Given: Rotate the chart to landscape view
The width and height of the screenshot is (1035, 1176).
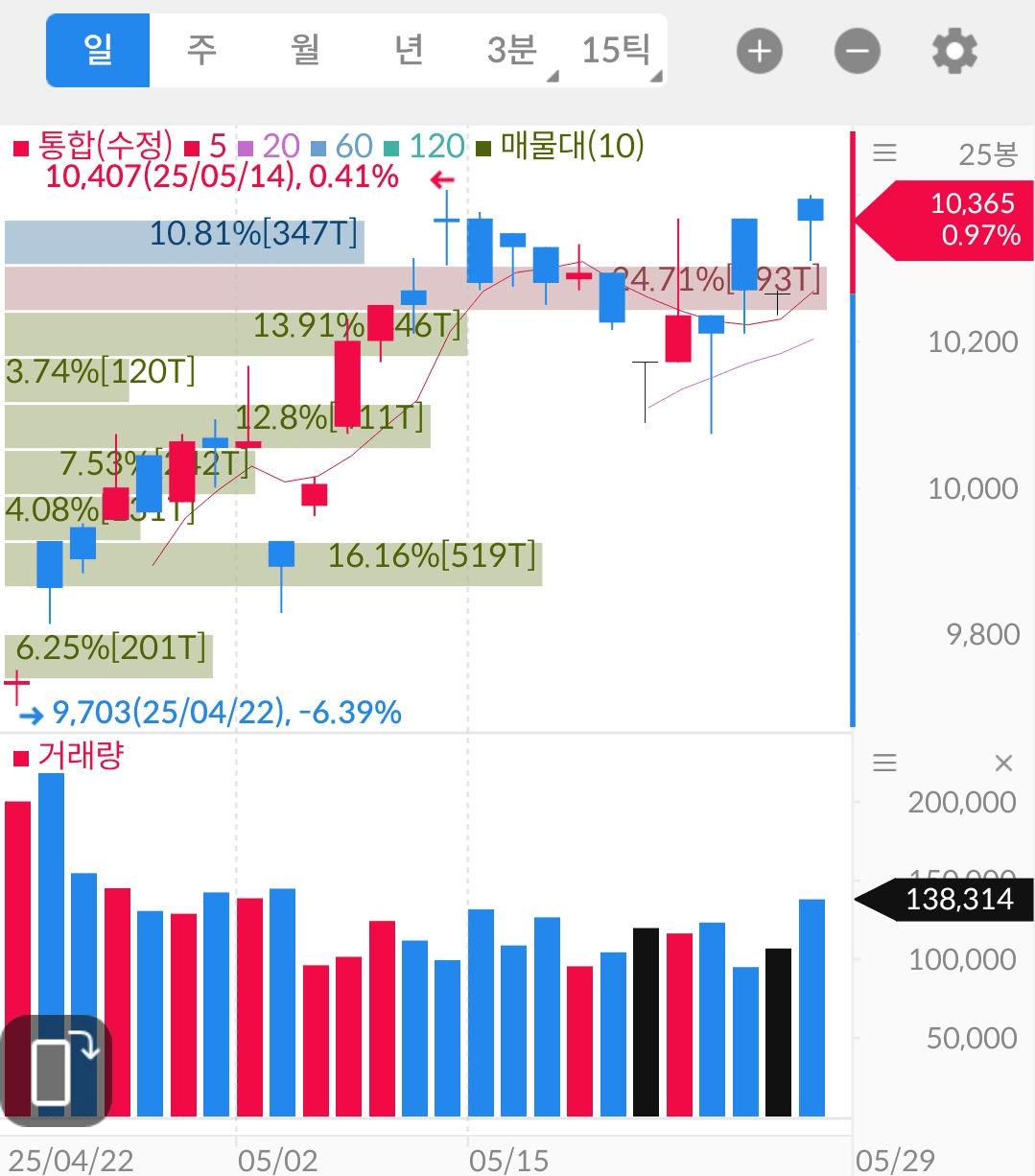Looking at the screenshot, I should (x=56, y=1070).
